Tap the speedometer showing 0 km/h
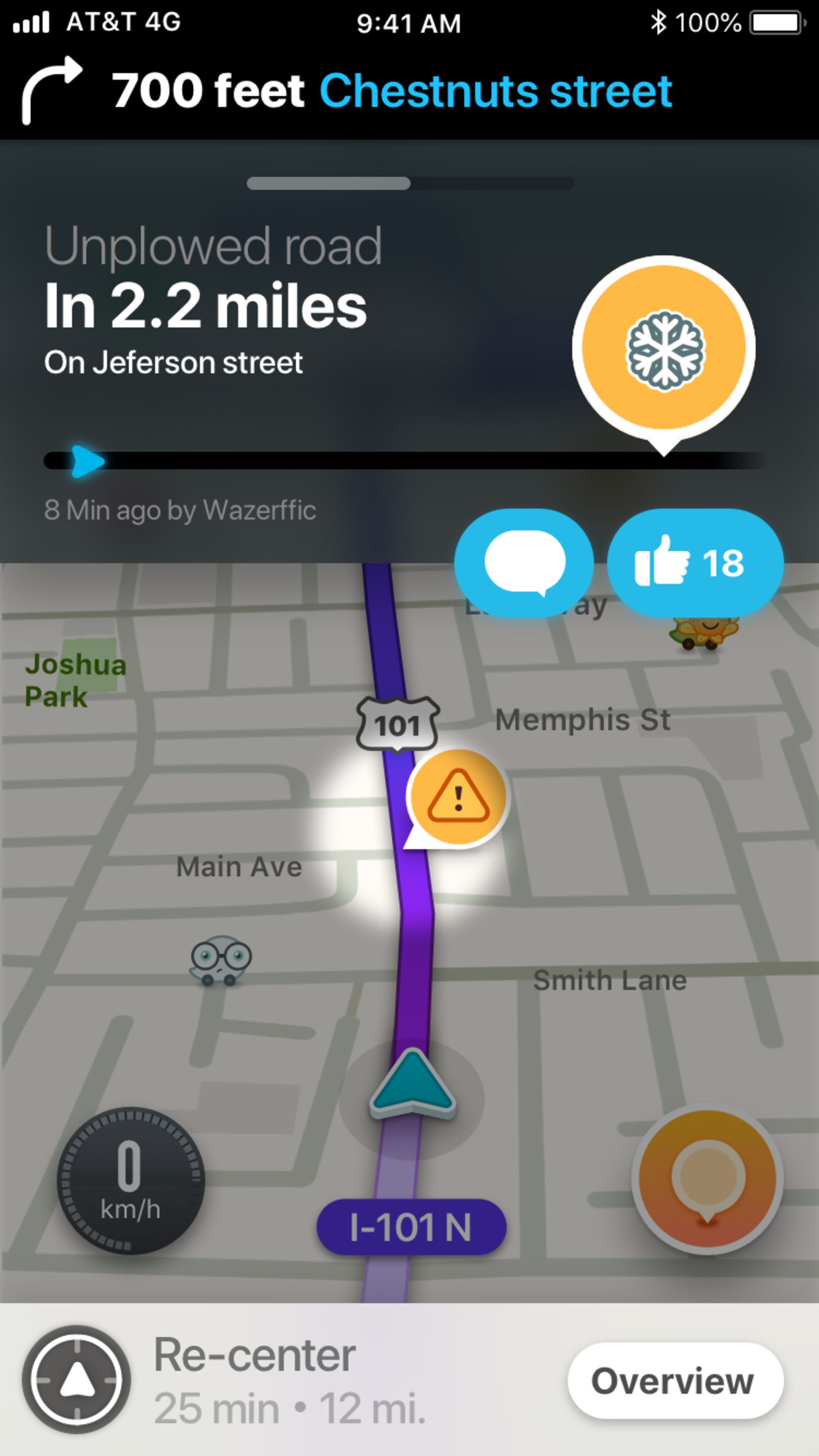Viewport: 819px width, 1456px height. click(131, 1181)
